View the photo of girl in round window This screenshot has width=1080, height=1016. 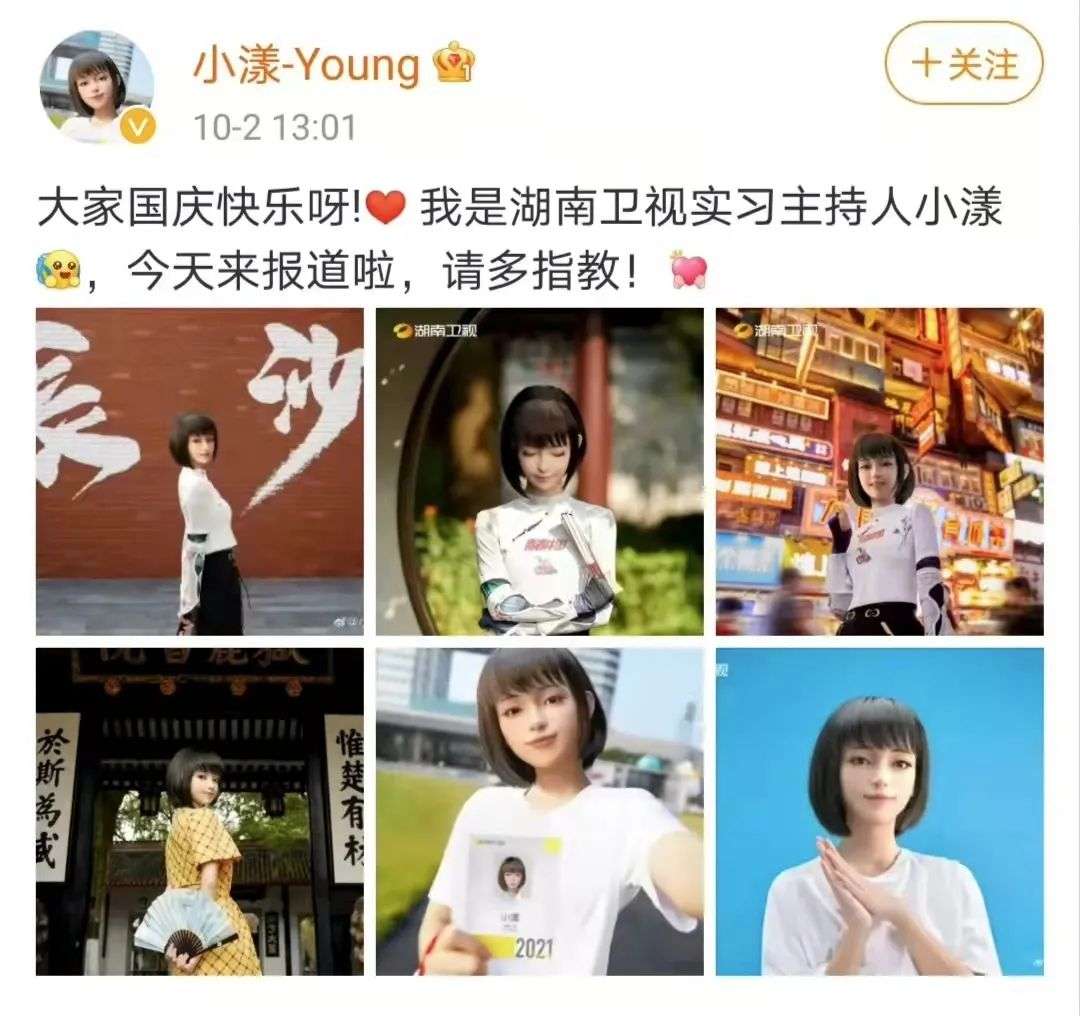tap(540, 472)
